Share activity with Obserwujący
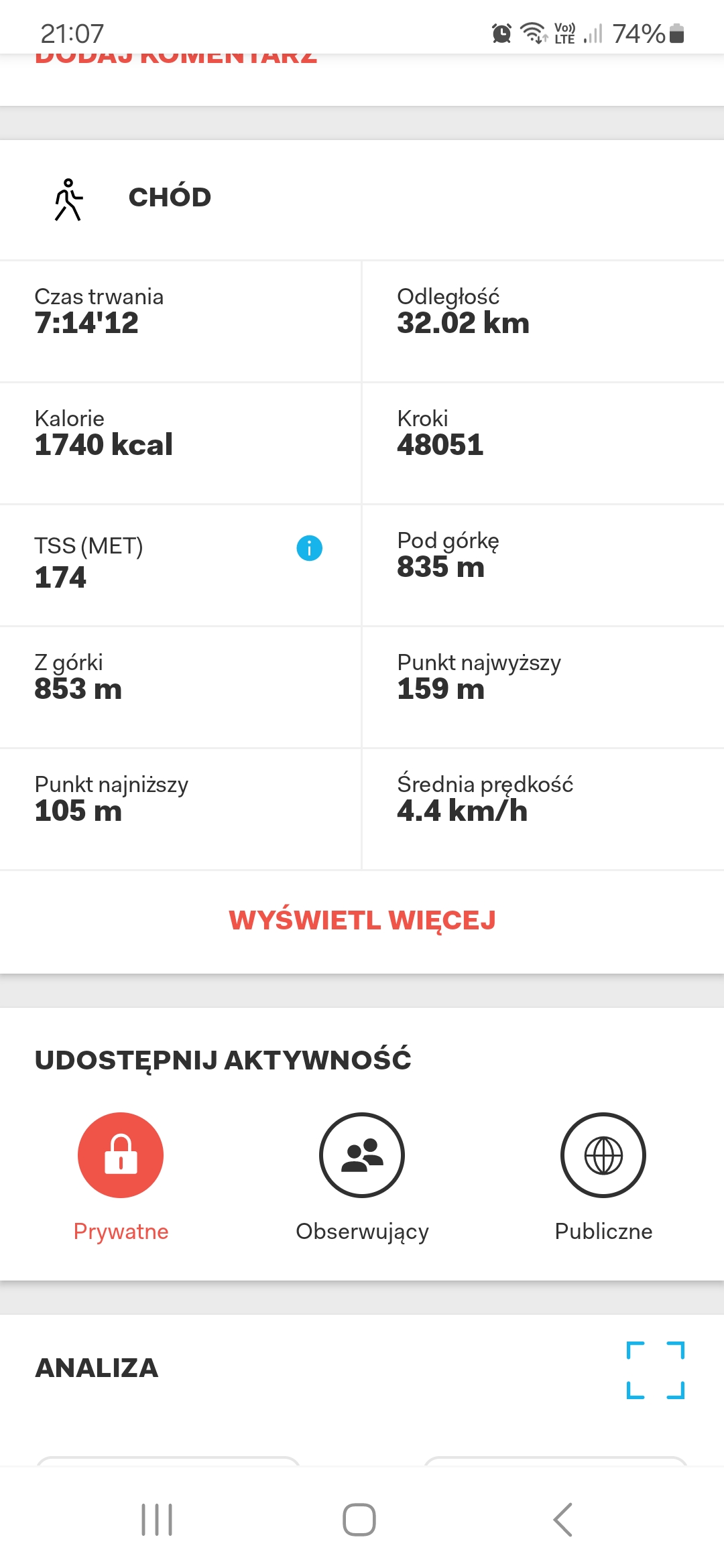The image size is (724, 1568). pos(362,1155)
